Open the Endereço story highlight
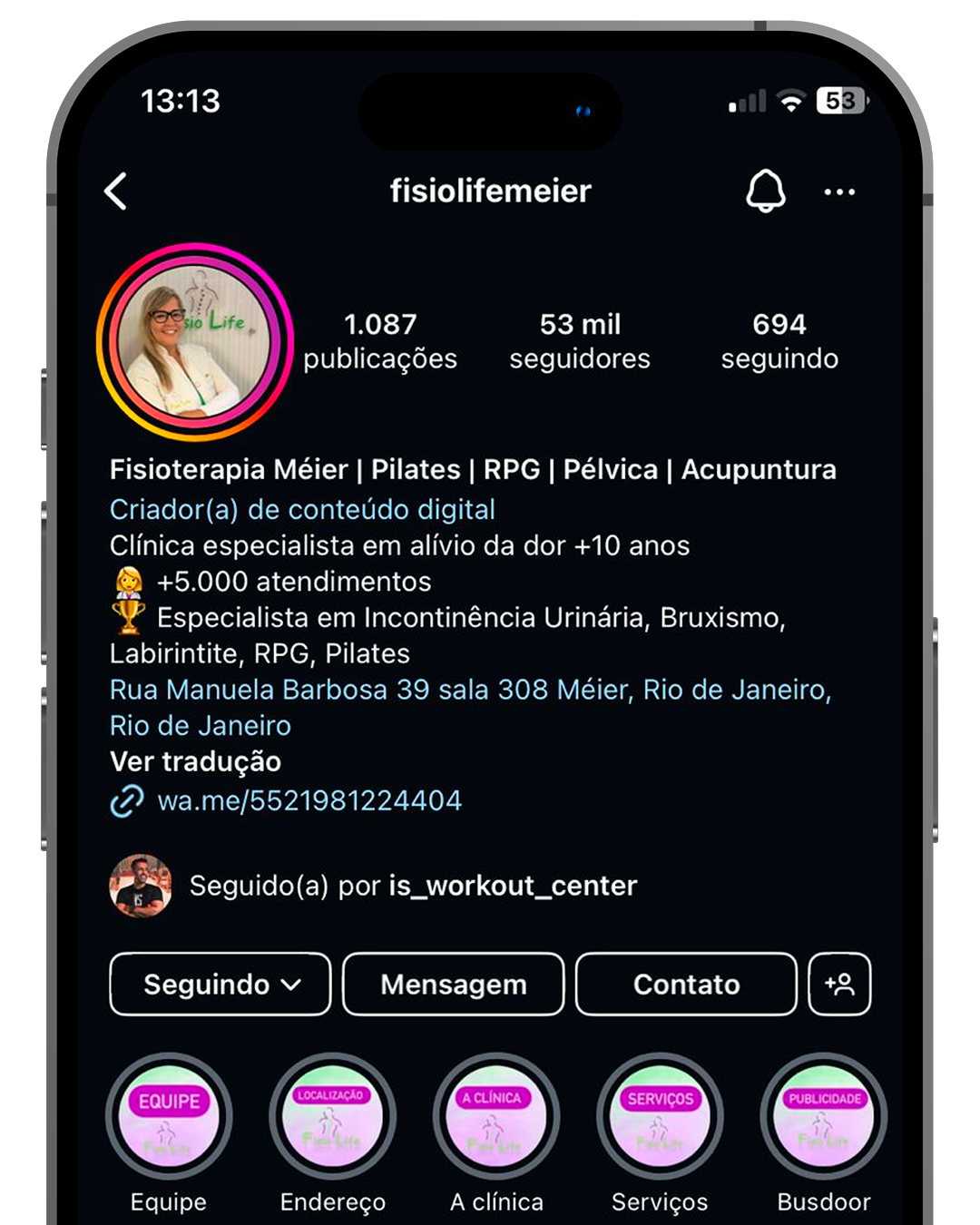 tap(332, 1117)
